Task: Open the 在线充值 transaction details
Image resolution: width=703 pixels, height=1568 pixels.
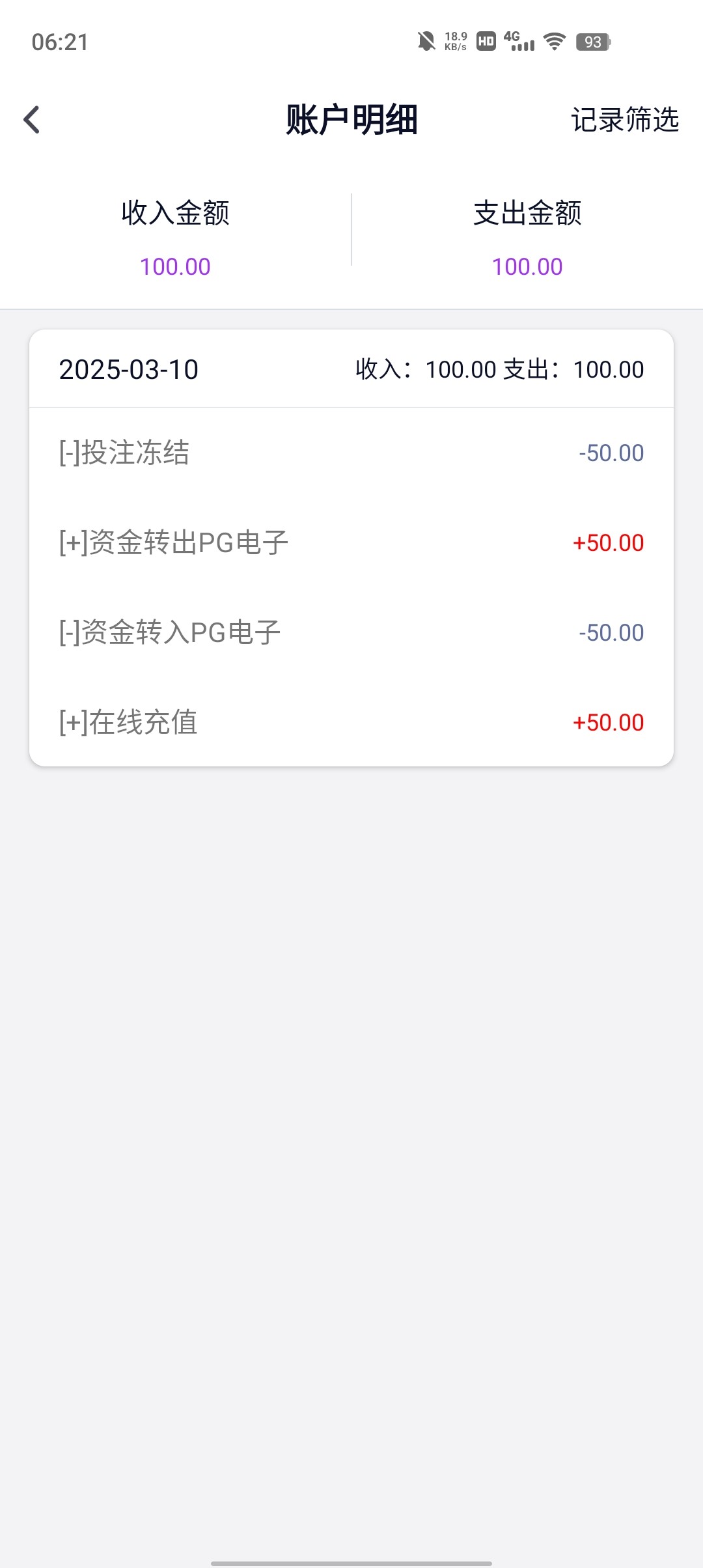Action: pyautogui.click(x=351, y=723)
